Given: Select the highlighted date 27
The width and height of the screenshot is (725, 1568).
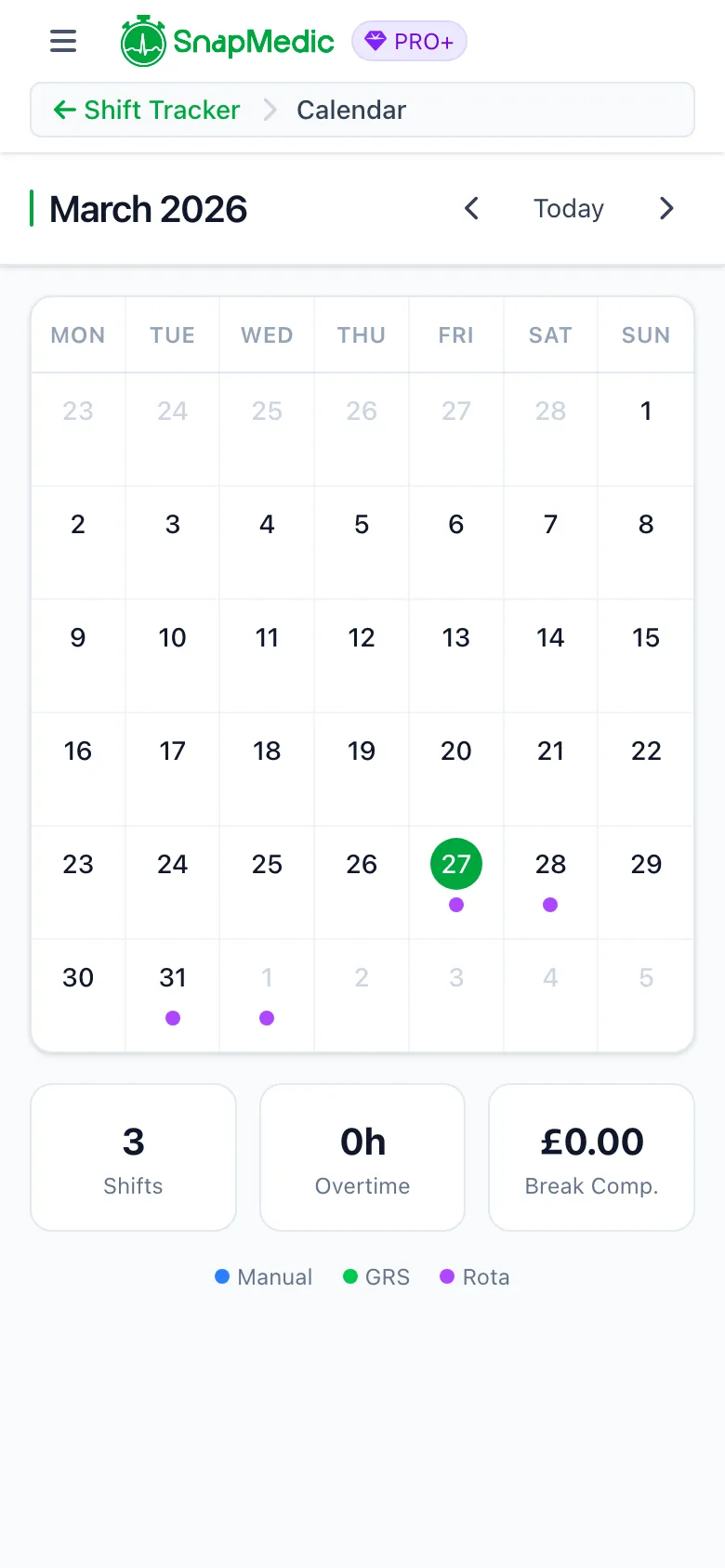Looking at the screenshot, I should [x=455, y=864].
